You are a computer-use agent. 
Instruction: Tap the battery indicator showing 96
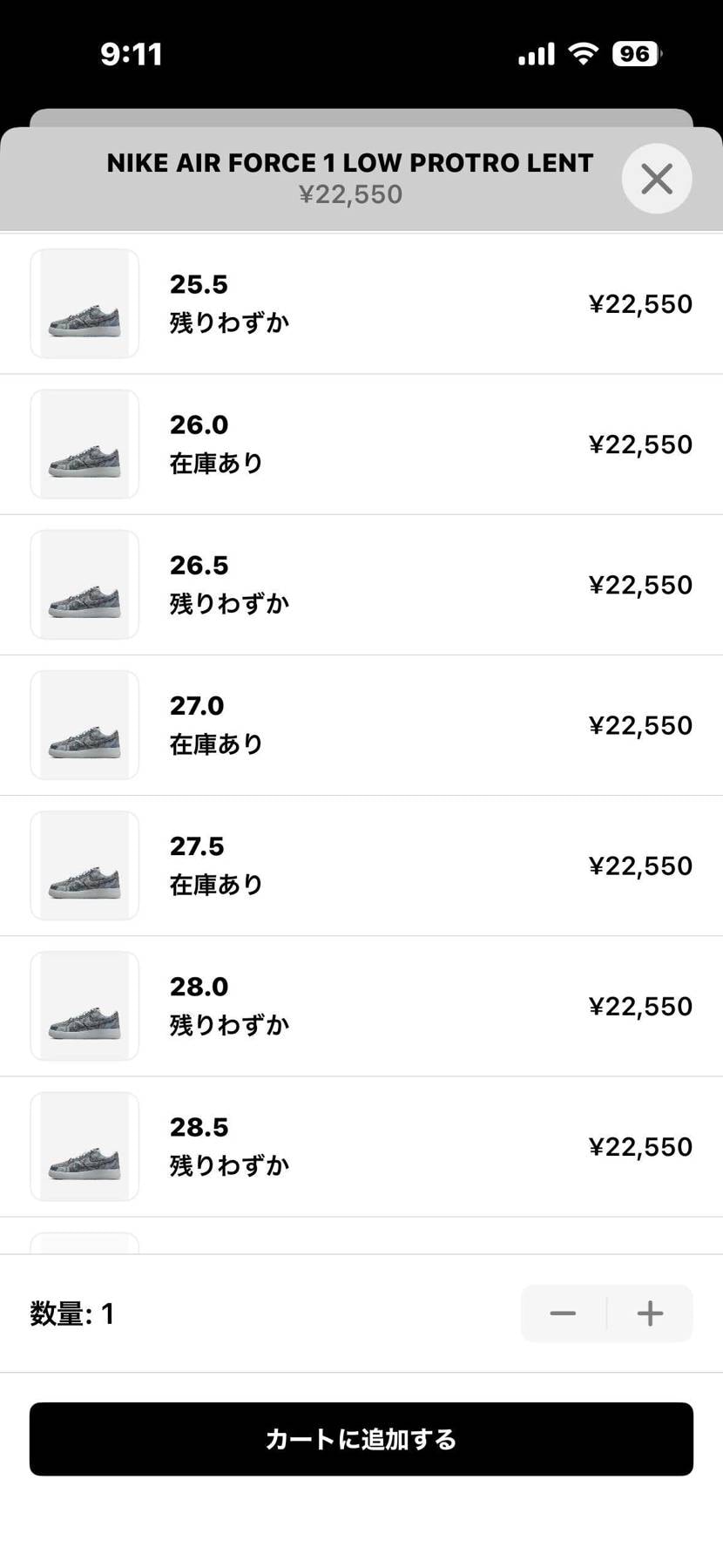click(x=635, y=54)
